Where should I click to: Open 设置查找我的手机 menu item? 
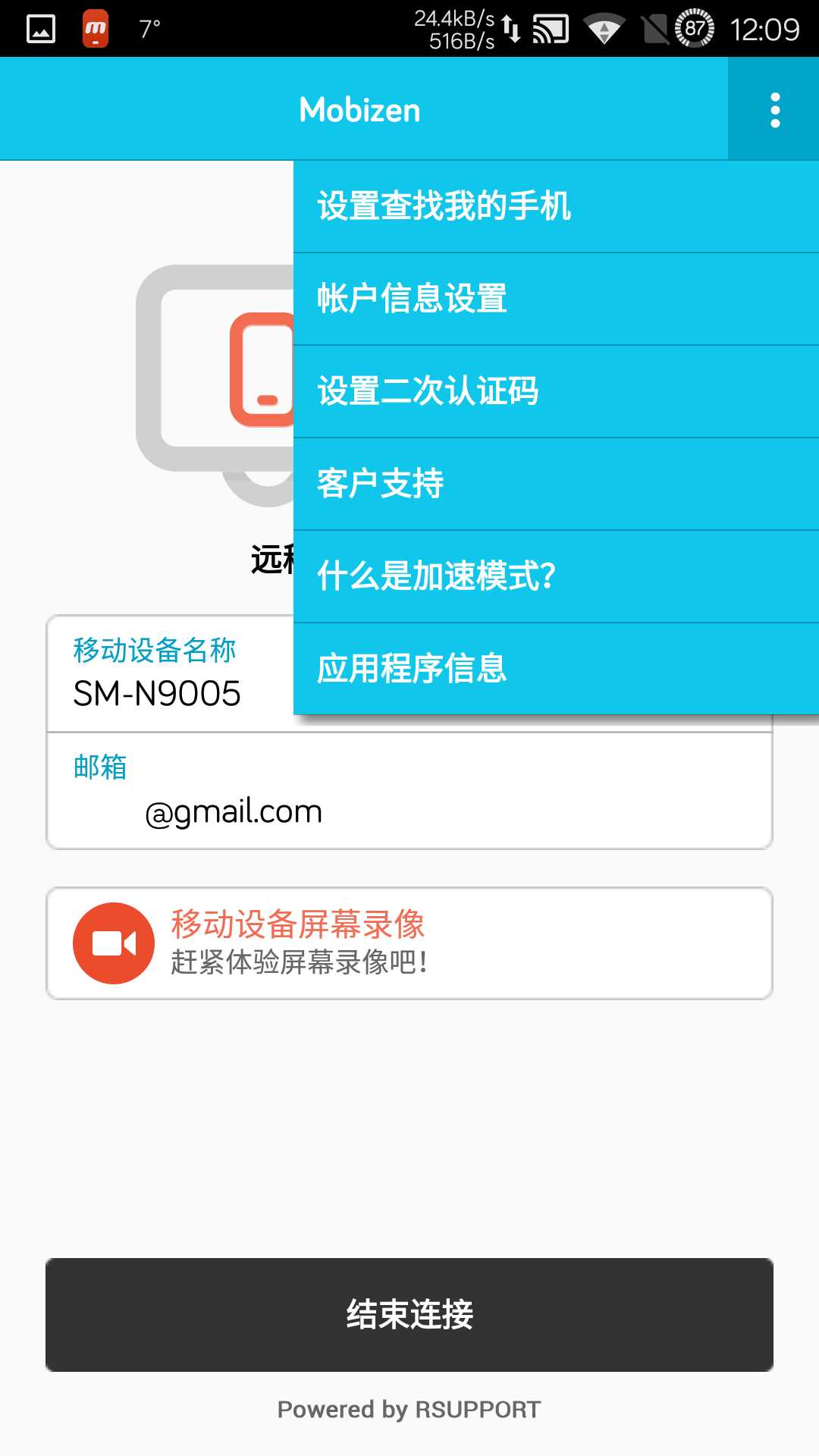[555, 206]
